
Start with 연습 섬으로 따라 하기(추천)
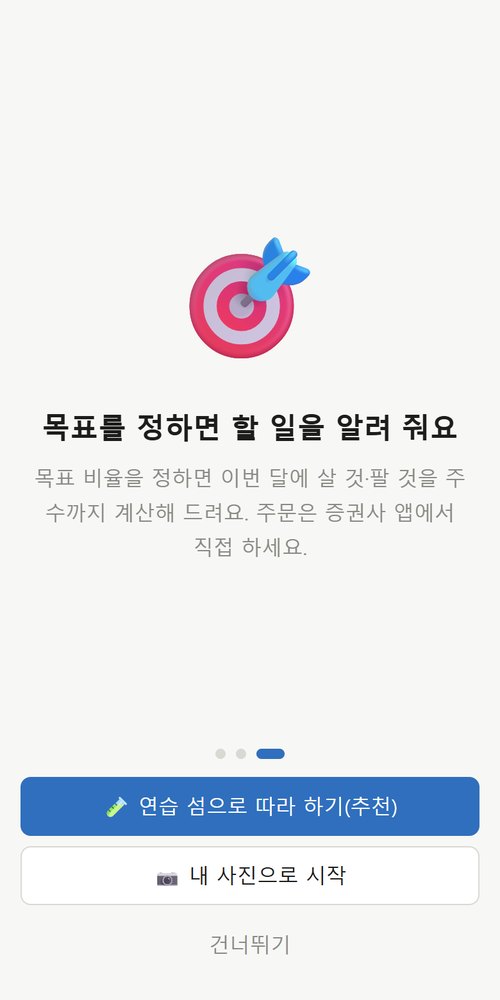pos(250,806)
